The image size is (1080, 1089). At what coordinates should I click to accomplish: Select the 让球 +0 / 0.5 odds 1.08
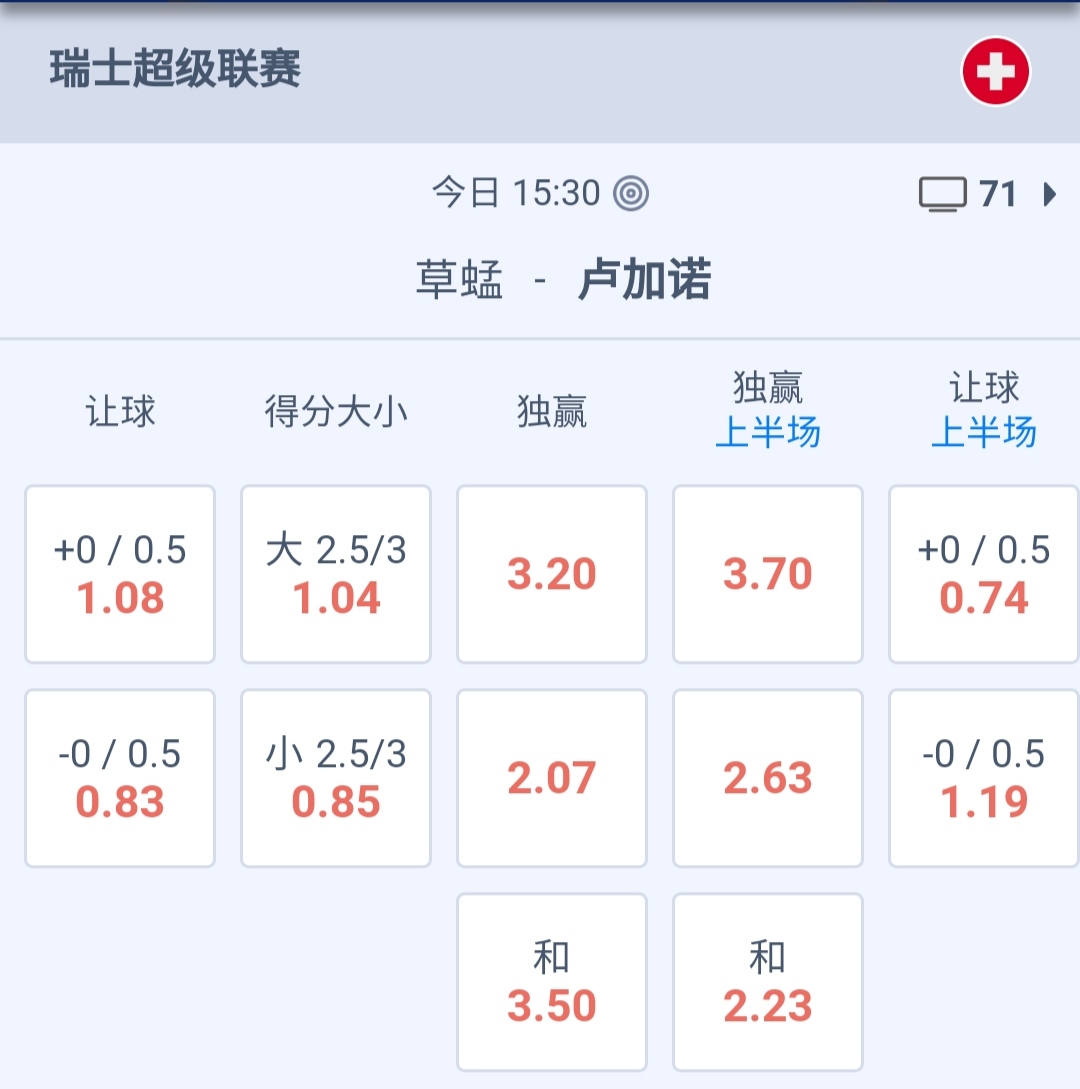click(x=120, y=574)
